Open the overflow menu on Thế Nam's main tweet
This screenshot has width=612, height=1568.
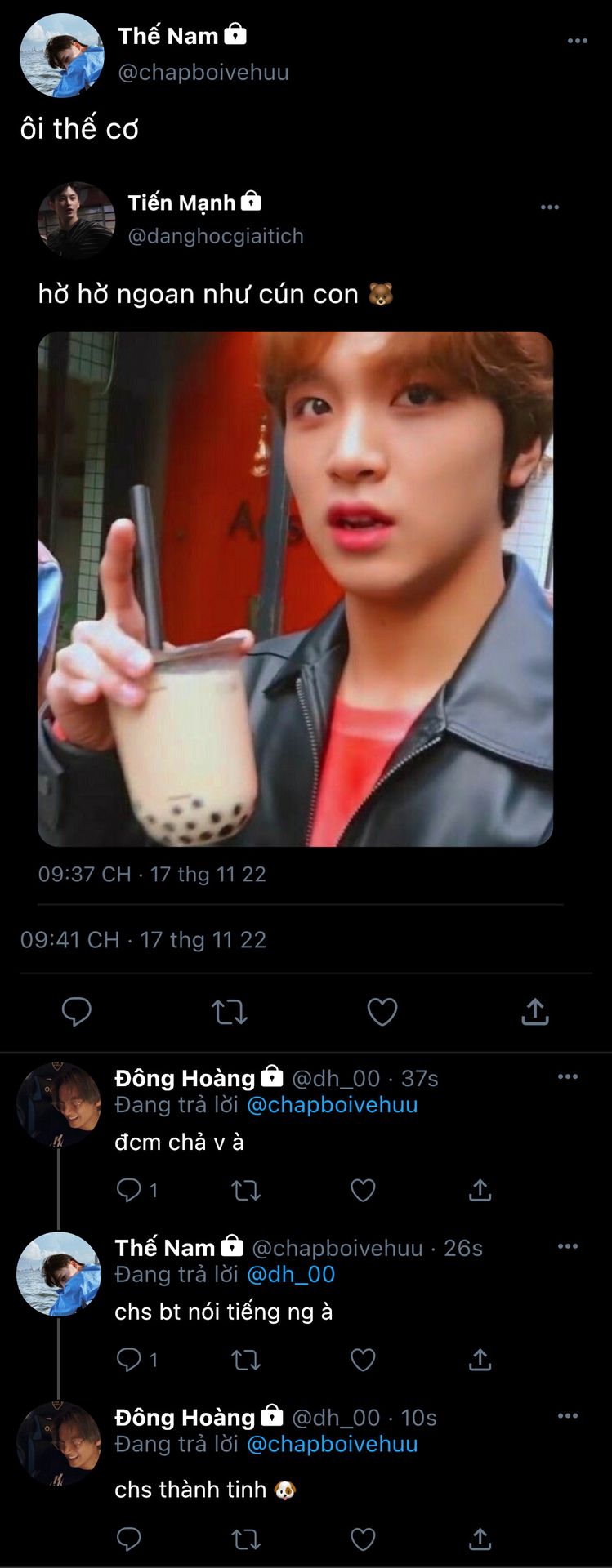click(577, 41)
